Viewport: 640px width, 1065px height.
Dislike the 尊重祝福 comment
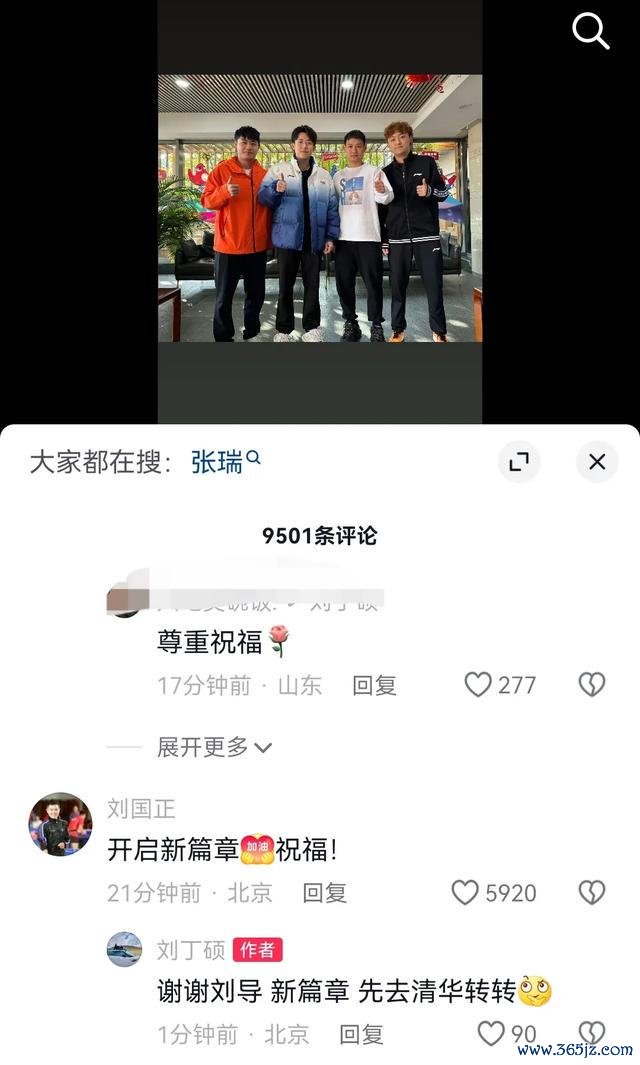592,685
